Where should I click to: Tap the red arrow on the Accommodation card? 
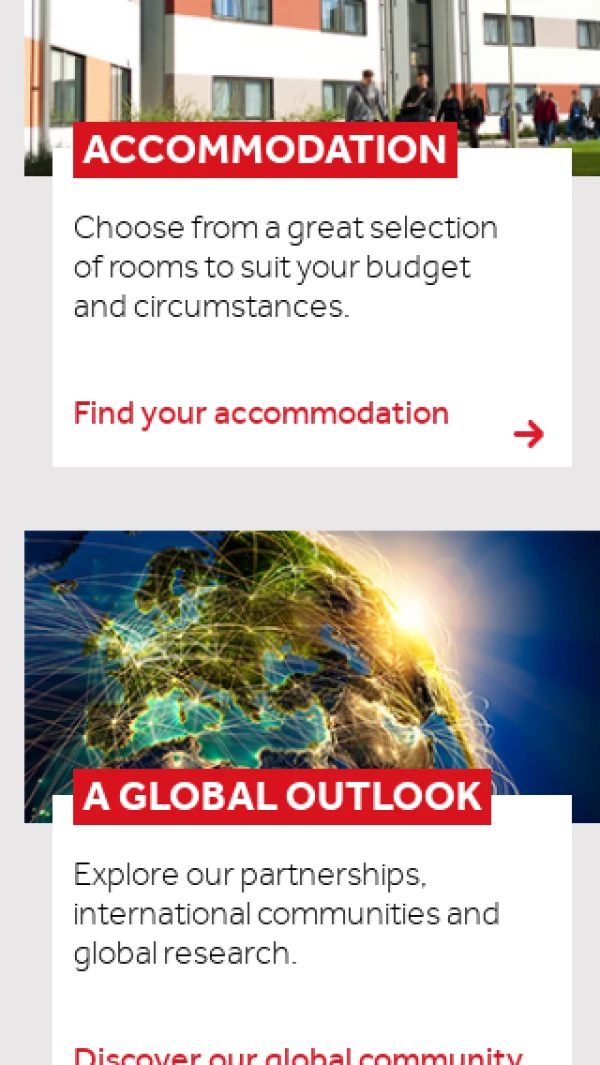(528, 433)
